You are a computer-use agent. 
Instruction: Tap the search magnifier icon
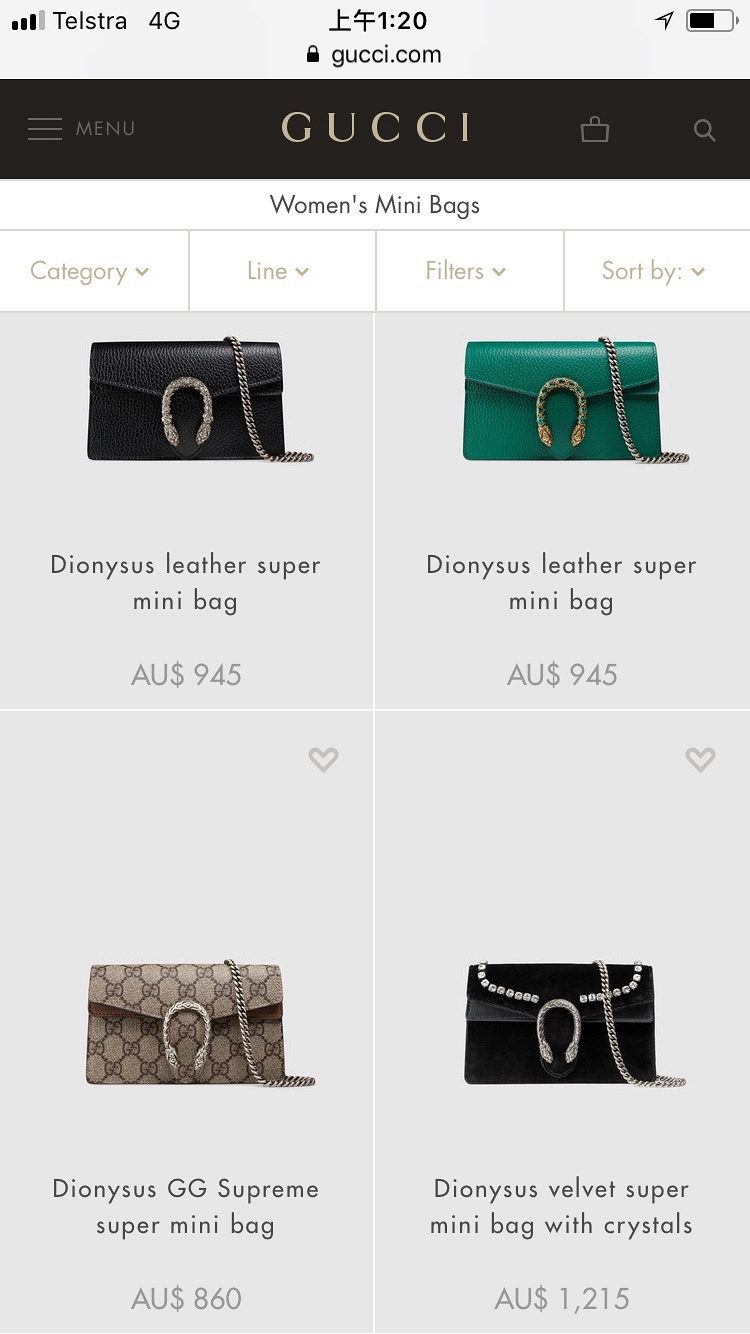[705, 130]
